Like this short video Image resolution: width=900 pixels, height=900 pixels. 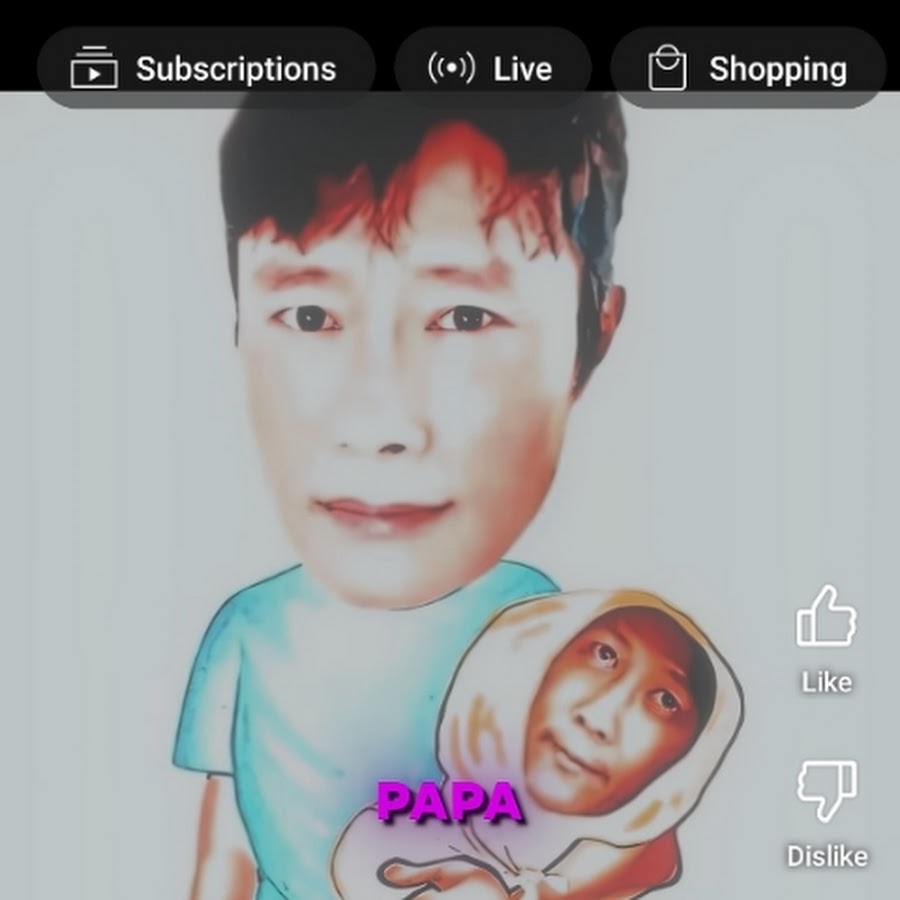point(826,619)
